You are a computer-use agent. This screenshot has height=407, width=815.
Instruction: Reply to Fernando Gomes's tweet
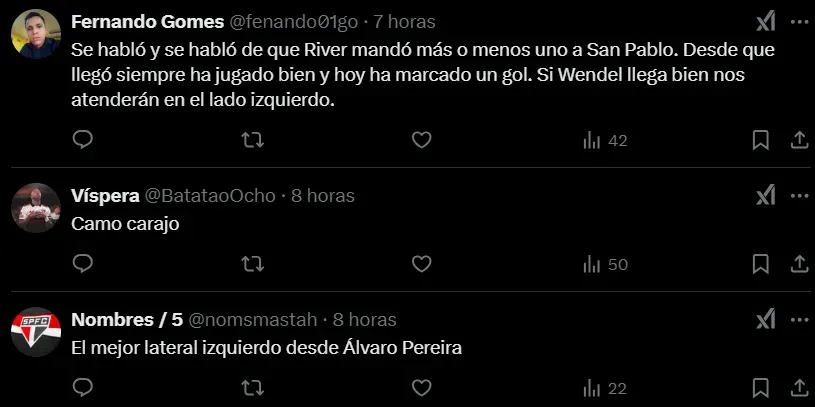83,141
